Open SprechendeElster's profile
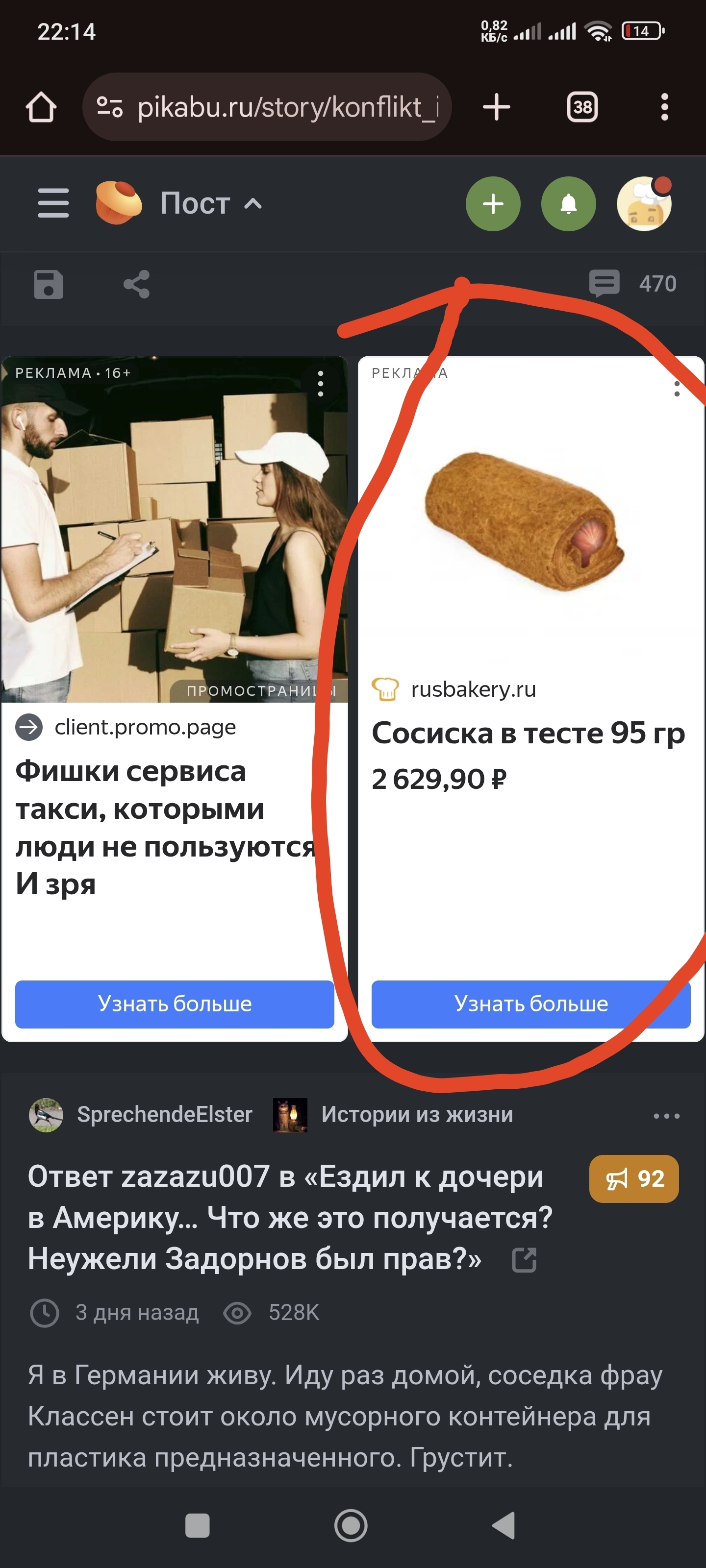Screen dimensions: 706x1568 [x=164, y=1115]
